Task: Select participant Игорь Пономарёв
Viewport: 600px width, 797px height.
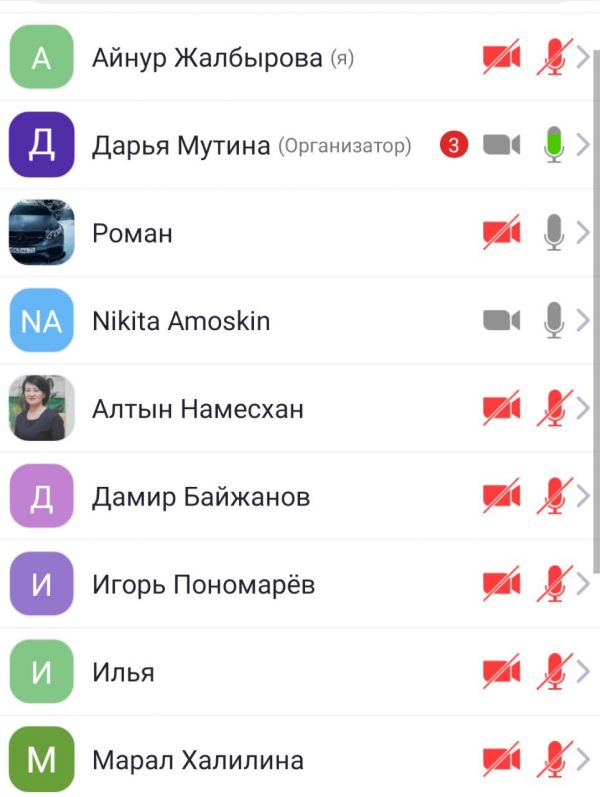Action: click(x=204, y=585)
